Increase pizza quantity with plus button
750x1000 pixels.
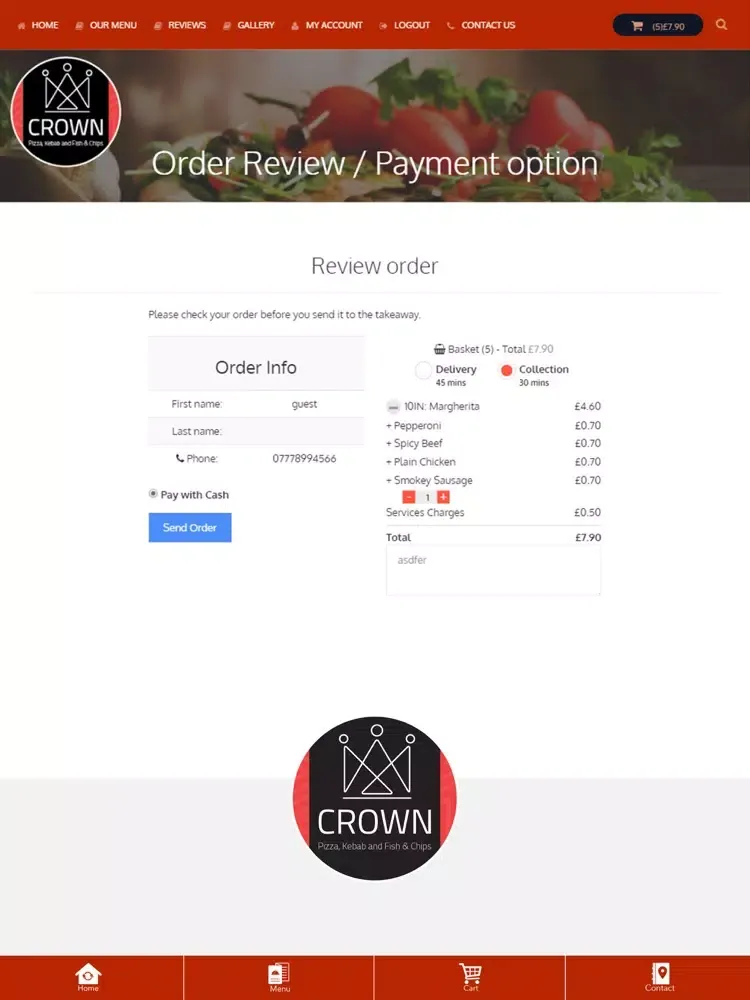pyautogui.click(x=443, y=497)
